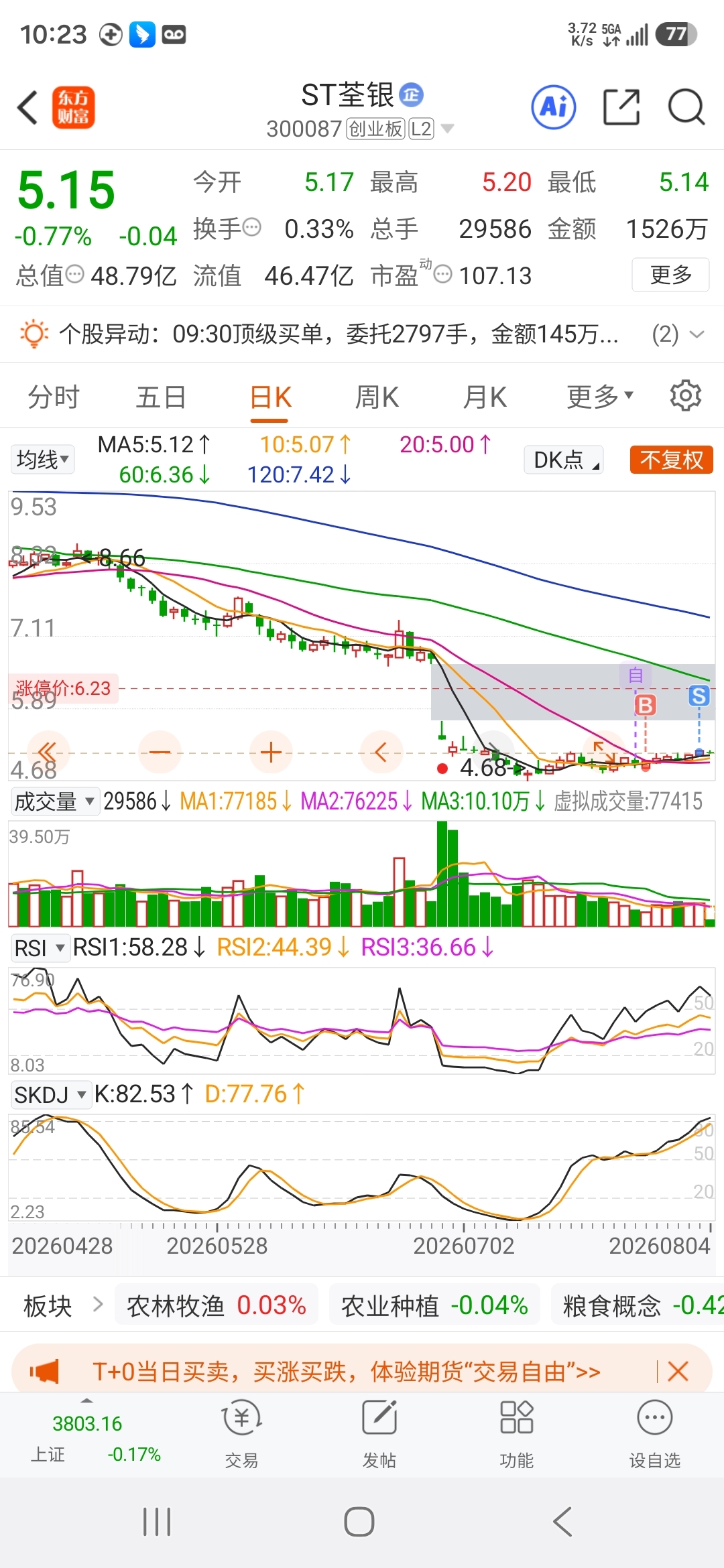
Task: Expand the 个股异动 alert row
Action: (362, 334)
